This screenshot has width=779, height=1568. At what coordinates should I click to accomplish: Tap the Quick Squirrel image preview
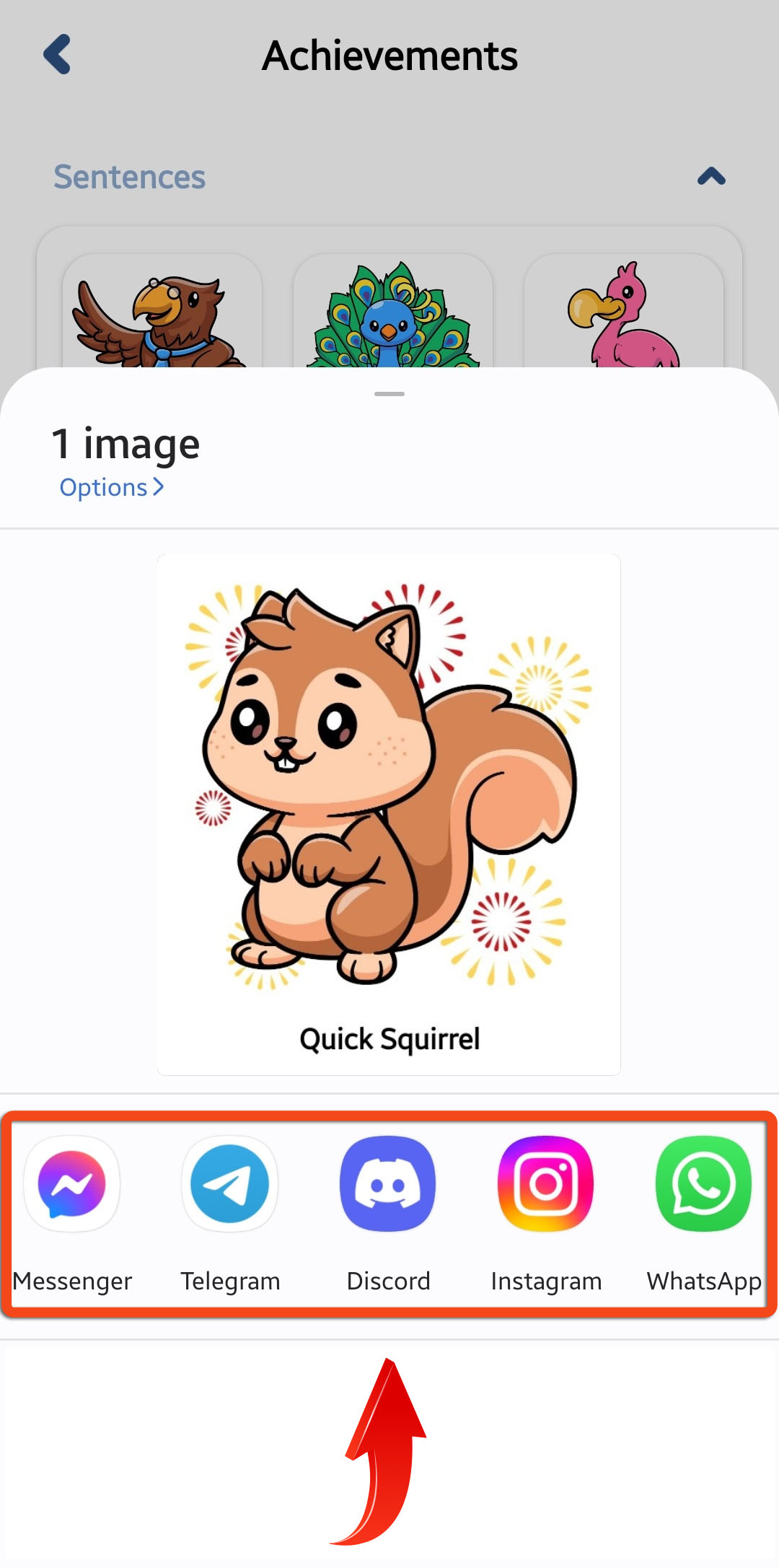tap(389, 815)
